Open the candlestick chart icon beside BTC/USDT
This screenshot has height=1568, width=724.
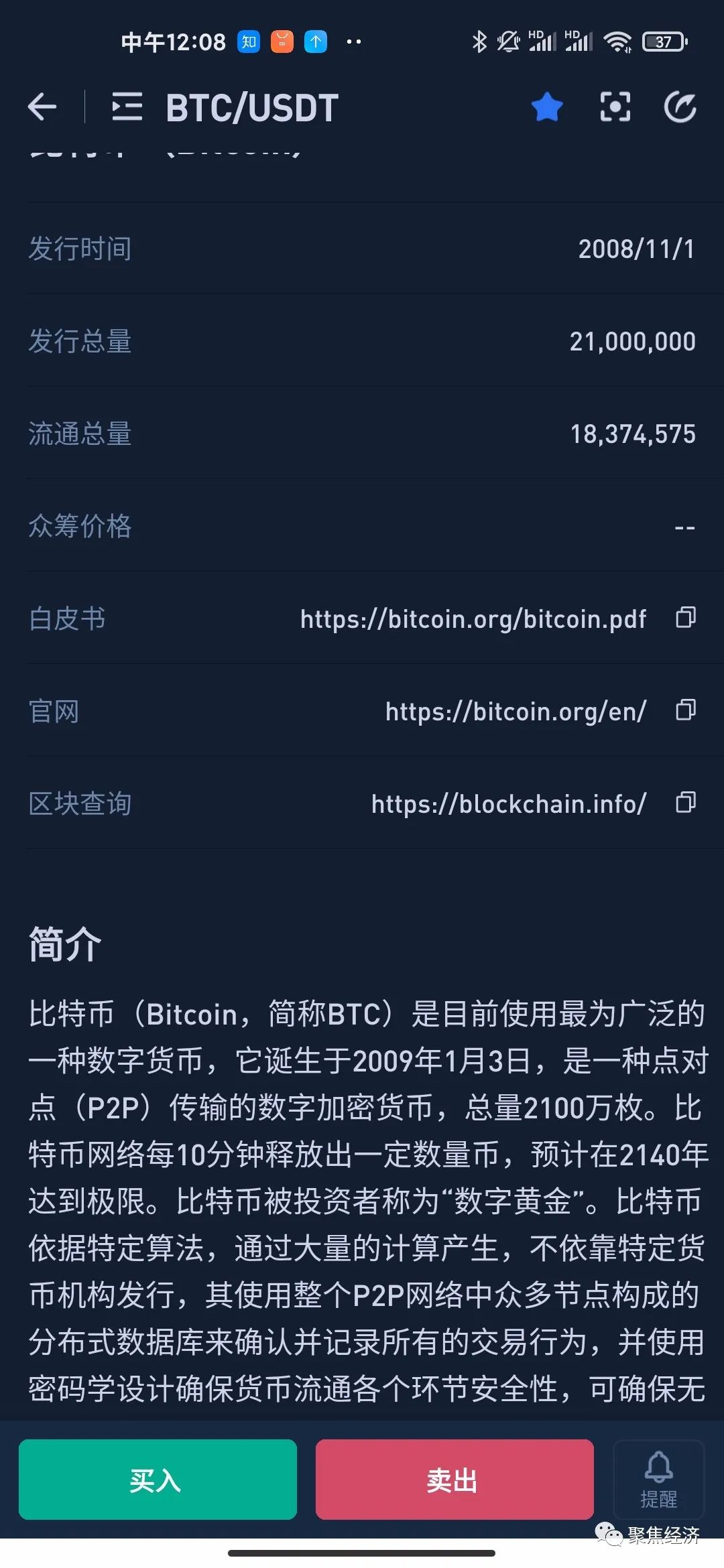coord(127,106)
